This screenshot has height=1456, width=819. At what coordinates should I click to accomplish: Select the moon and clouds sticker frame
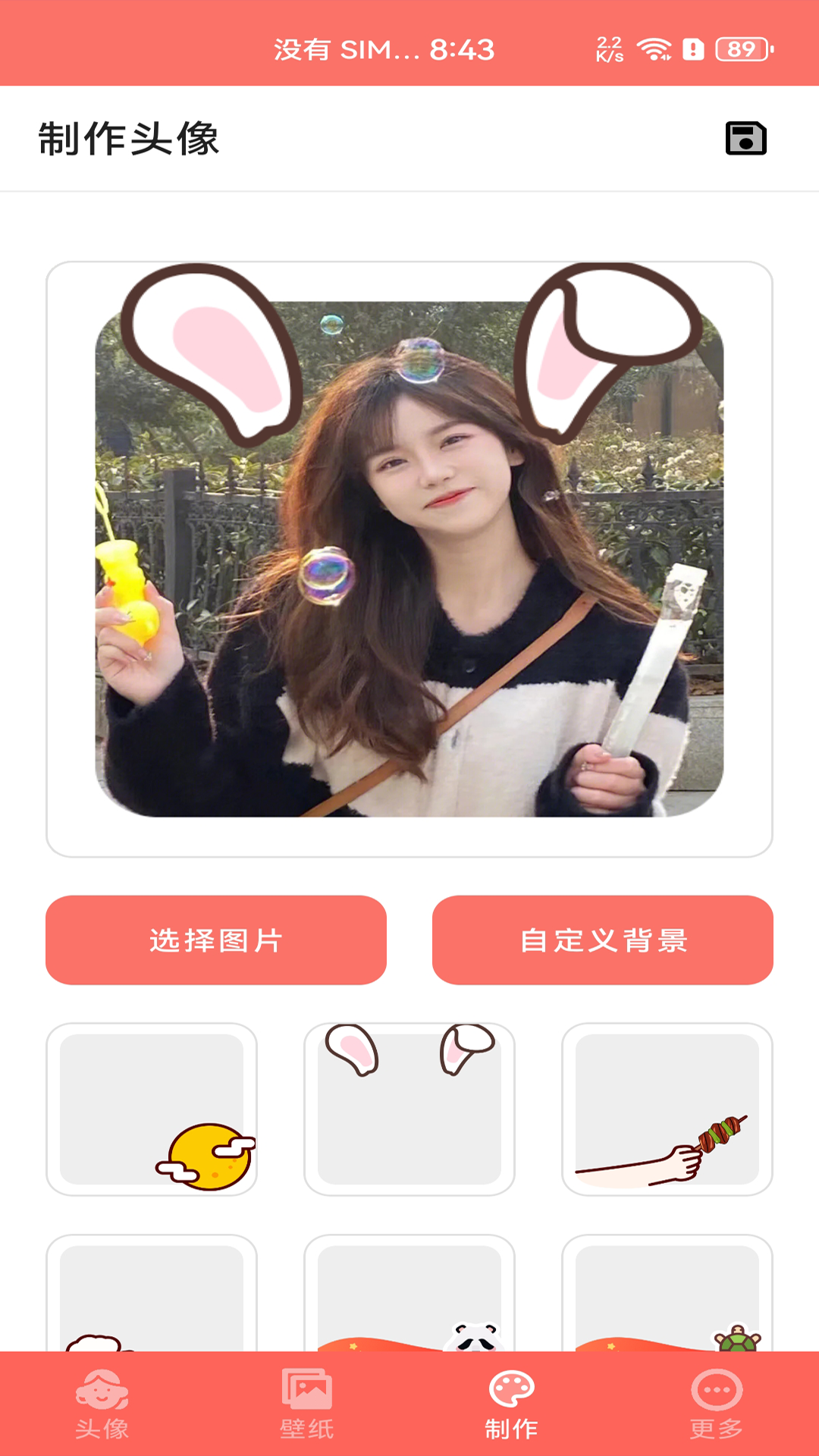[x=152, y=1109]
